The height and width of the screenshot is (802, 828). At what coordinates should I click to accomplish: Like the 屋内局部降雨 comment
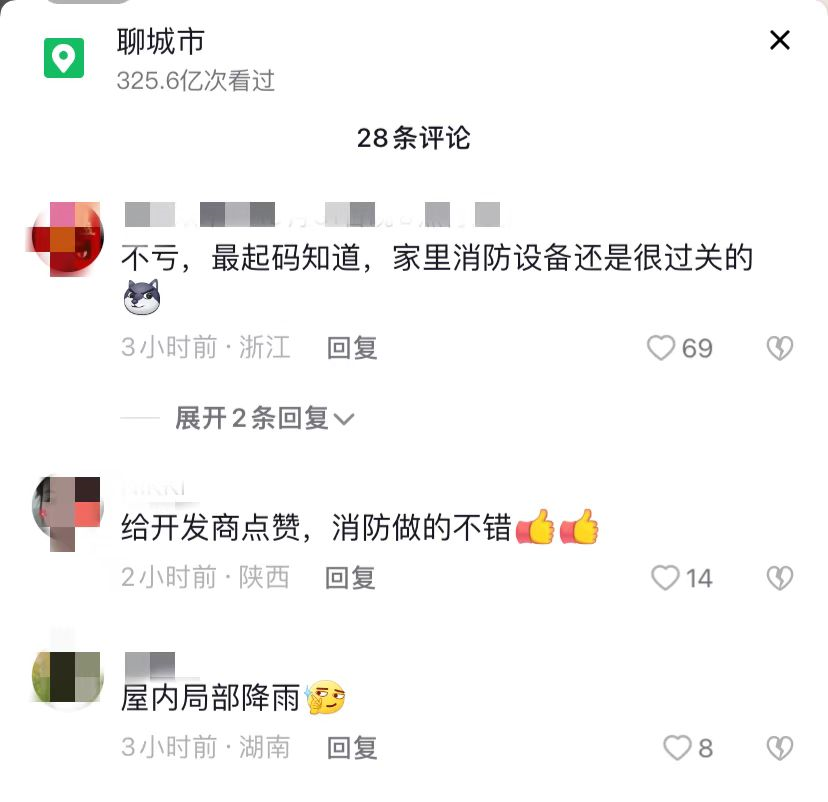(677, 747)
